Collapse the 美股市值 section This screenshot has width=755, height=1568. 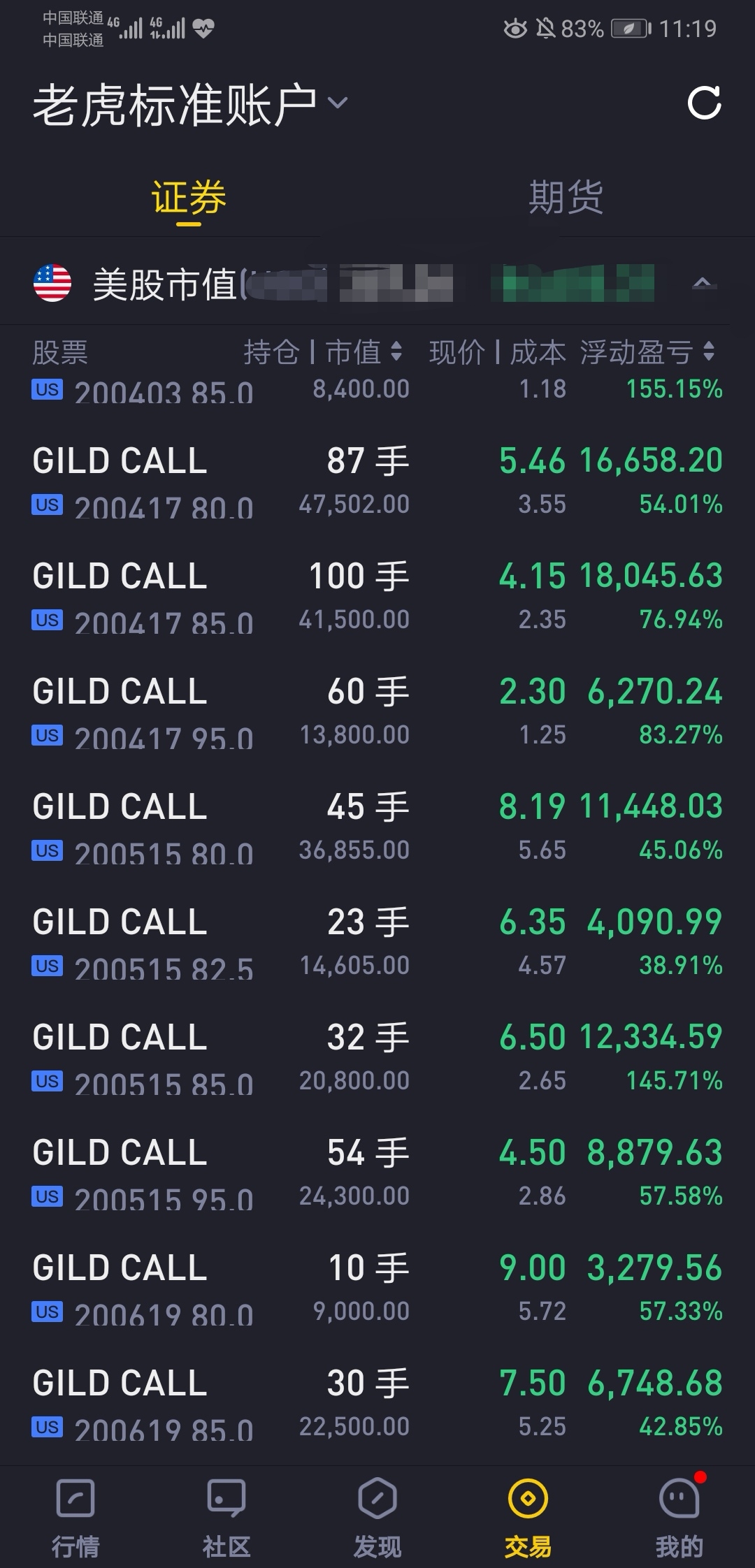702,283
